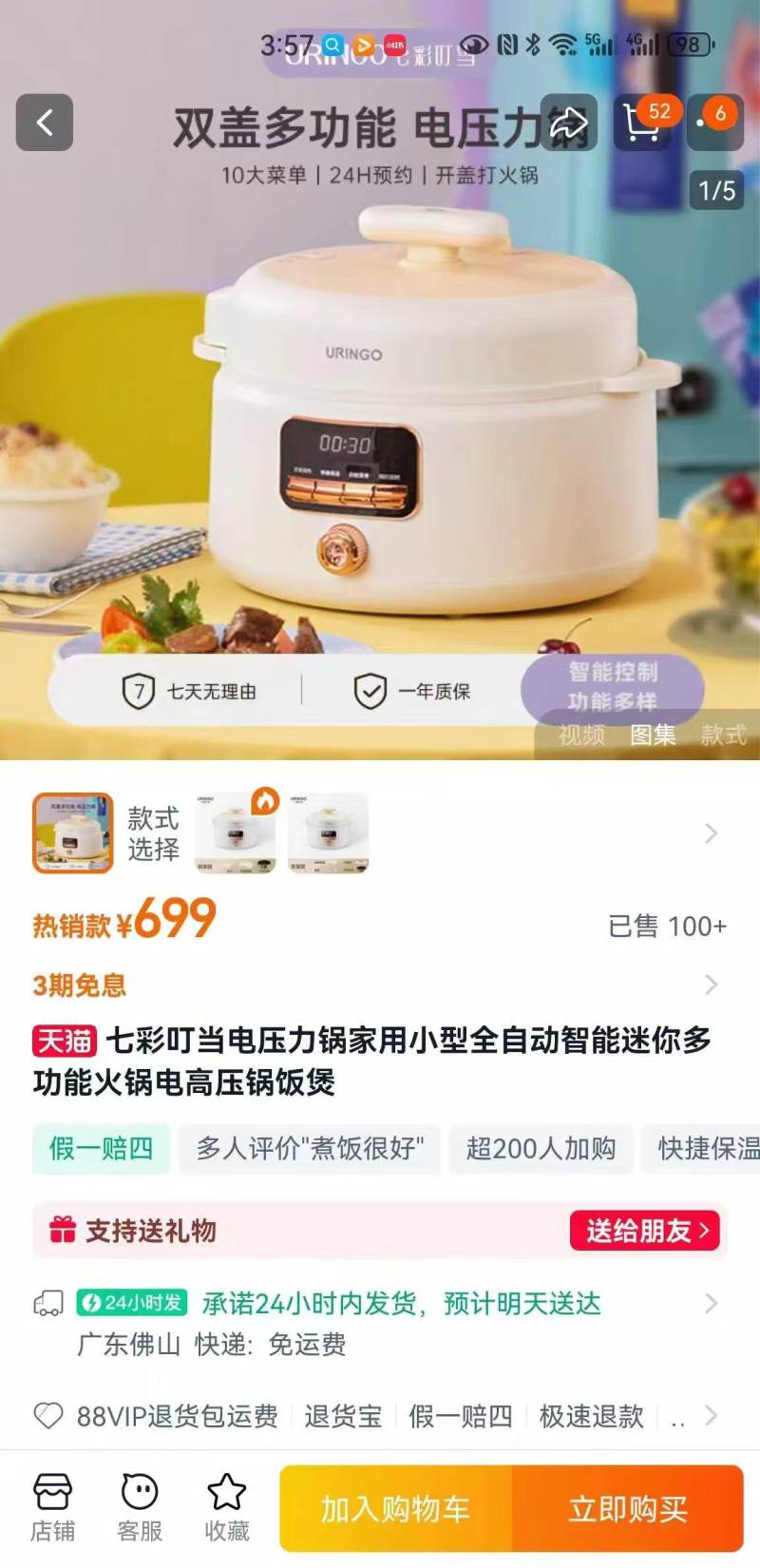This screenshot has width=760, height=1568.
Task: View 3期免息 installment details
Action: (x=711, y=985)
